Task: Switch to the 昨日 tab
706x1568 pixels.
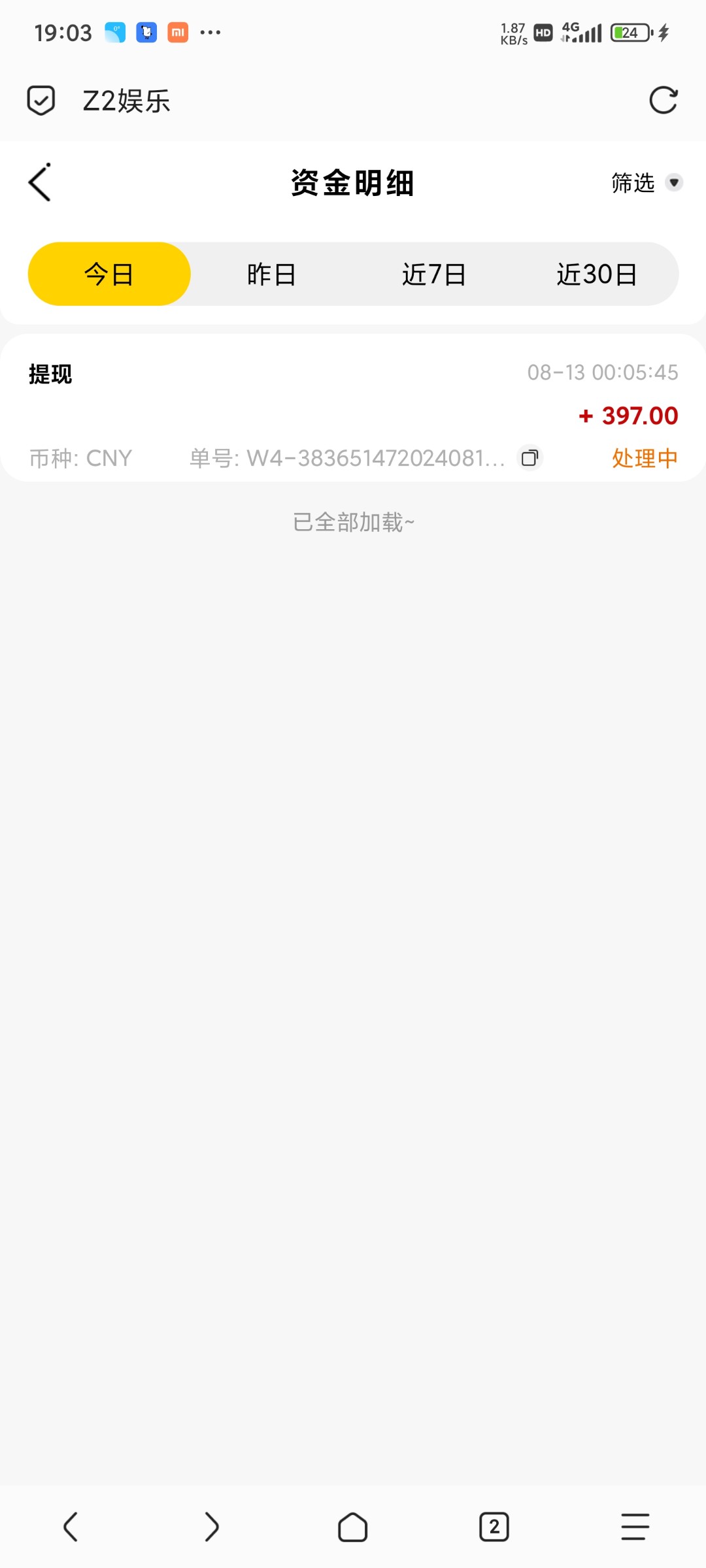Action: coord(271,274)
